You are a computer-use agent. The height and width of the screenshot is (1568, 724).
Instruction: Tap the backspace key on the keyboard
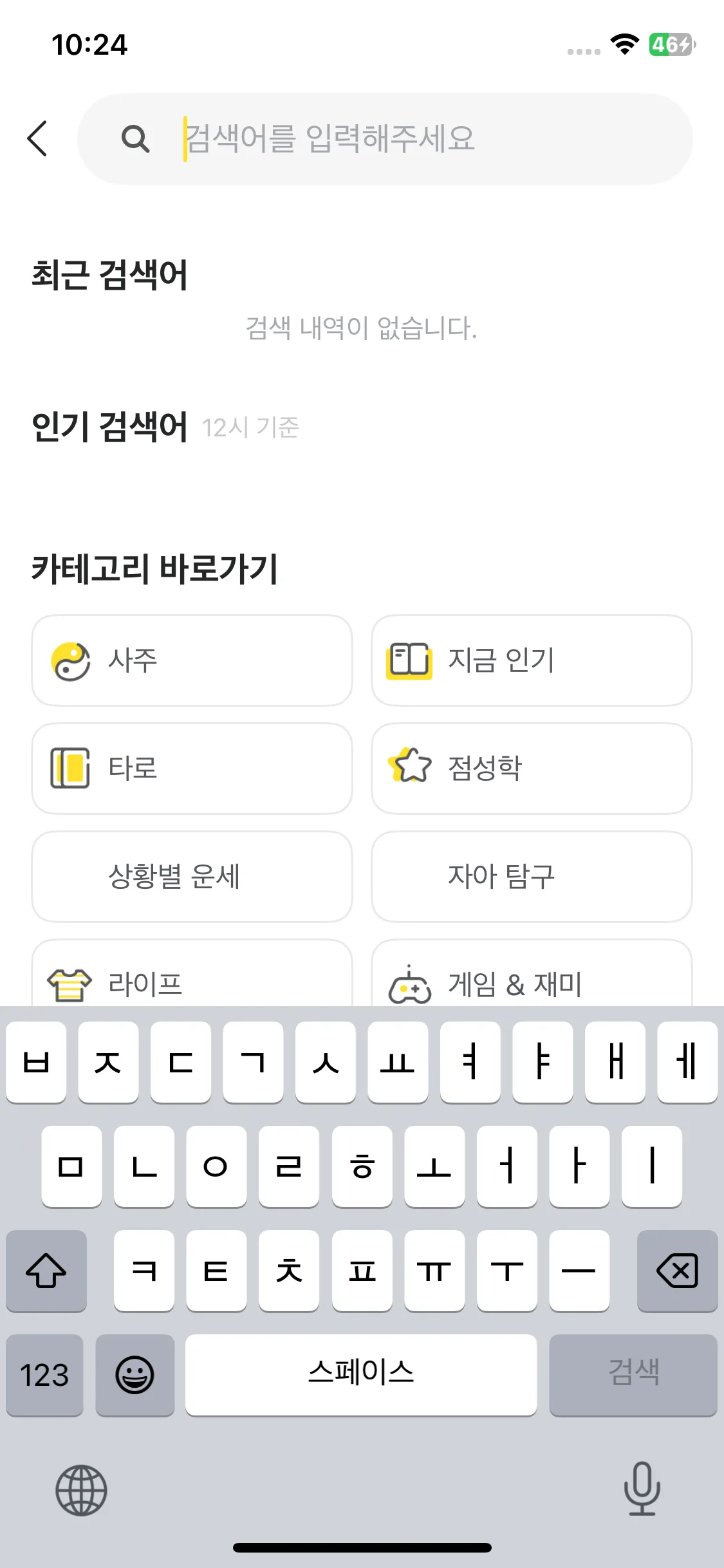(x=677, y=1271)
